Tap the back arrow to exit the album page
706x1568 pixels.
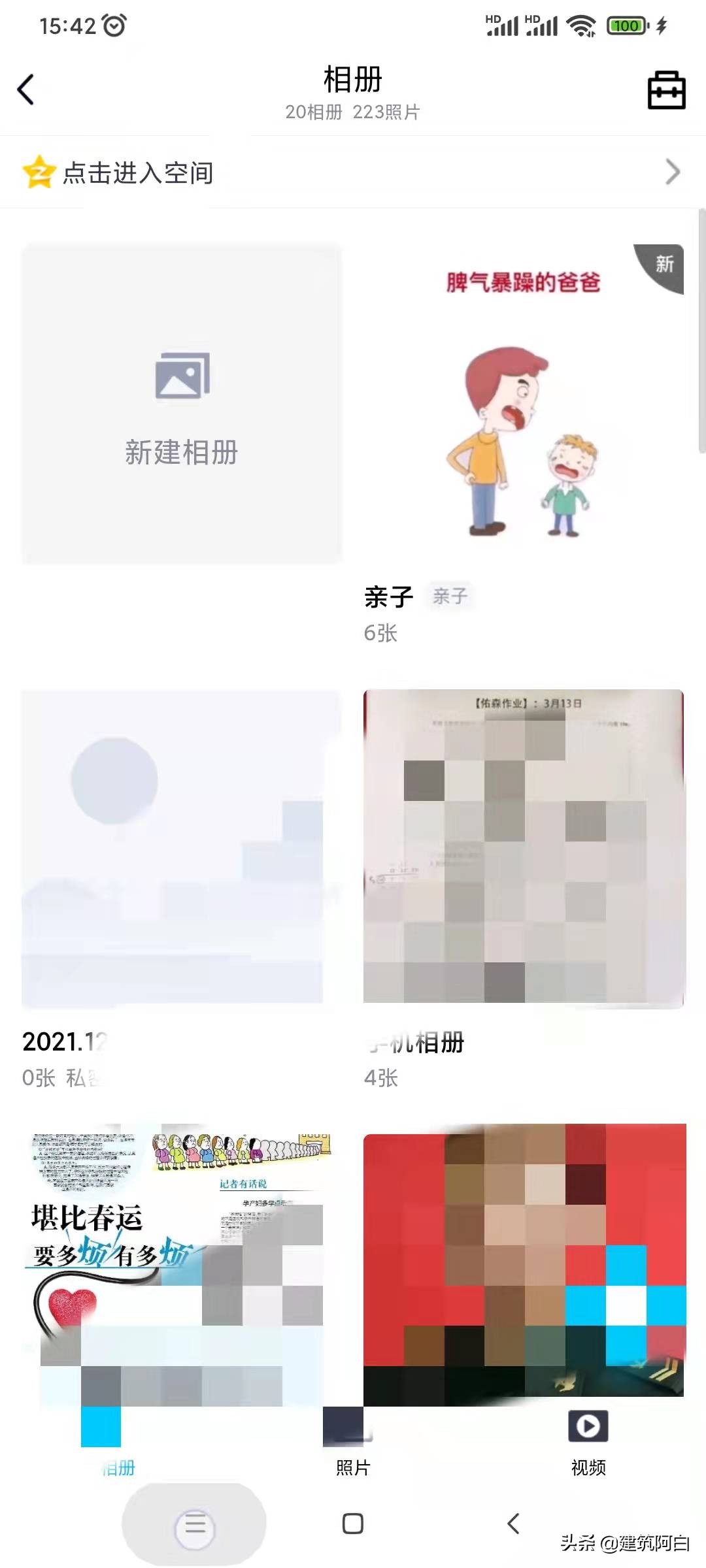pyautogui.click(x=26, y=88)
